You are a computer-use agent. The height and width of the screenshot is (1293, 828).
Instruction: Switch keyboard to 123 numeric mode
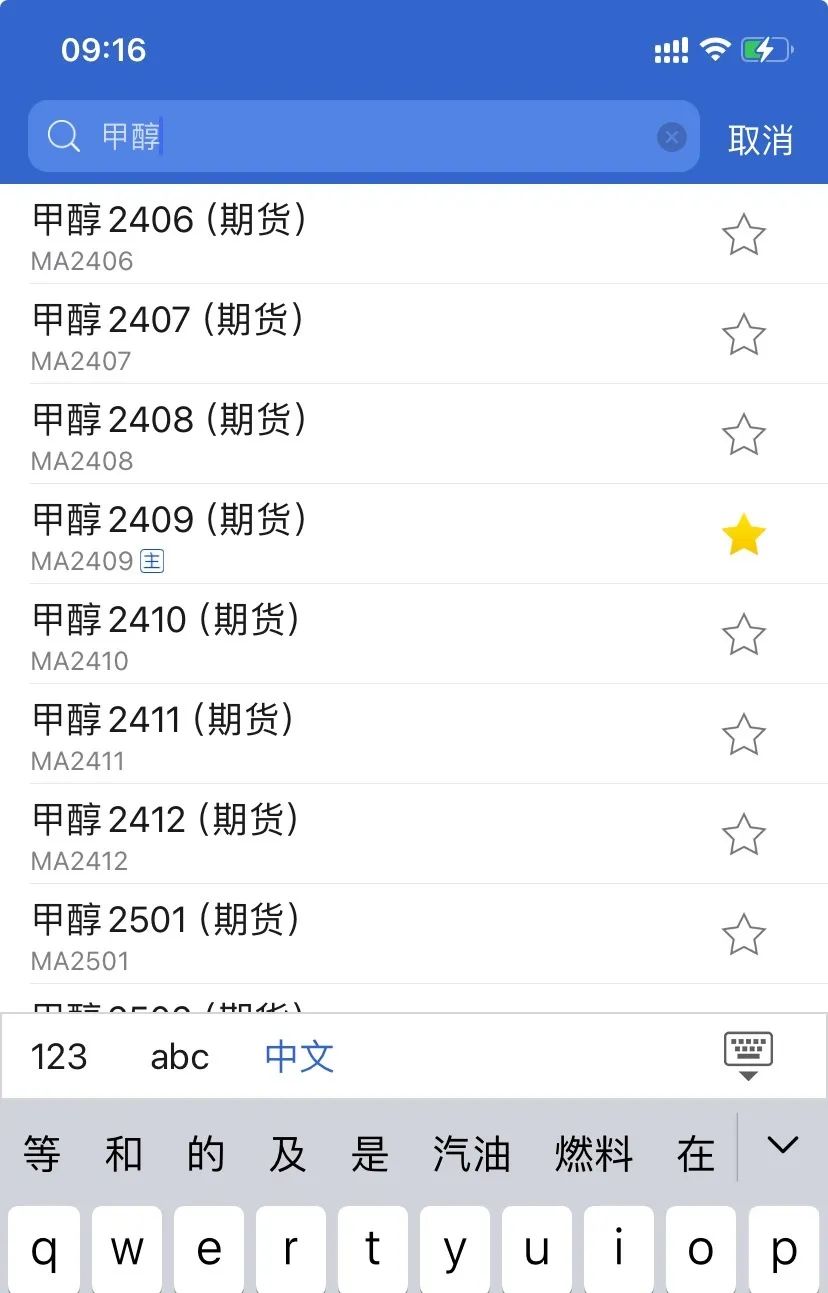pyautogui.click(x=59, y=1057)
